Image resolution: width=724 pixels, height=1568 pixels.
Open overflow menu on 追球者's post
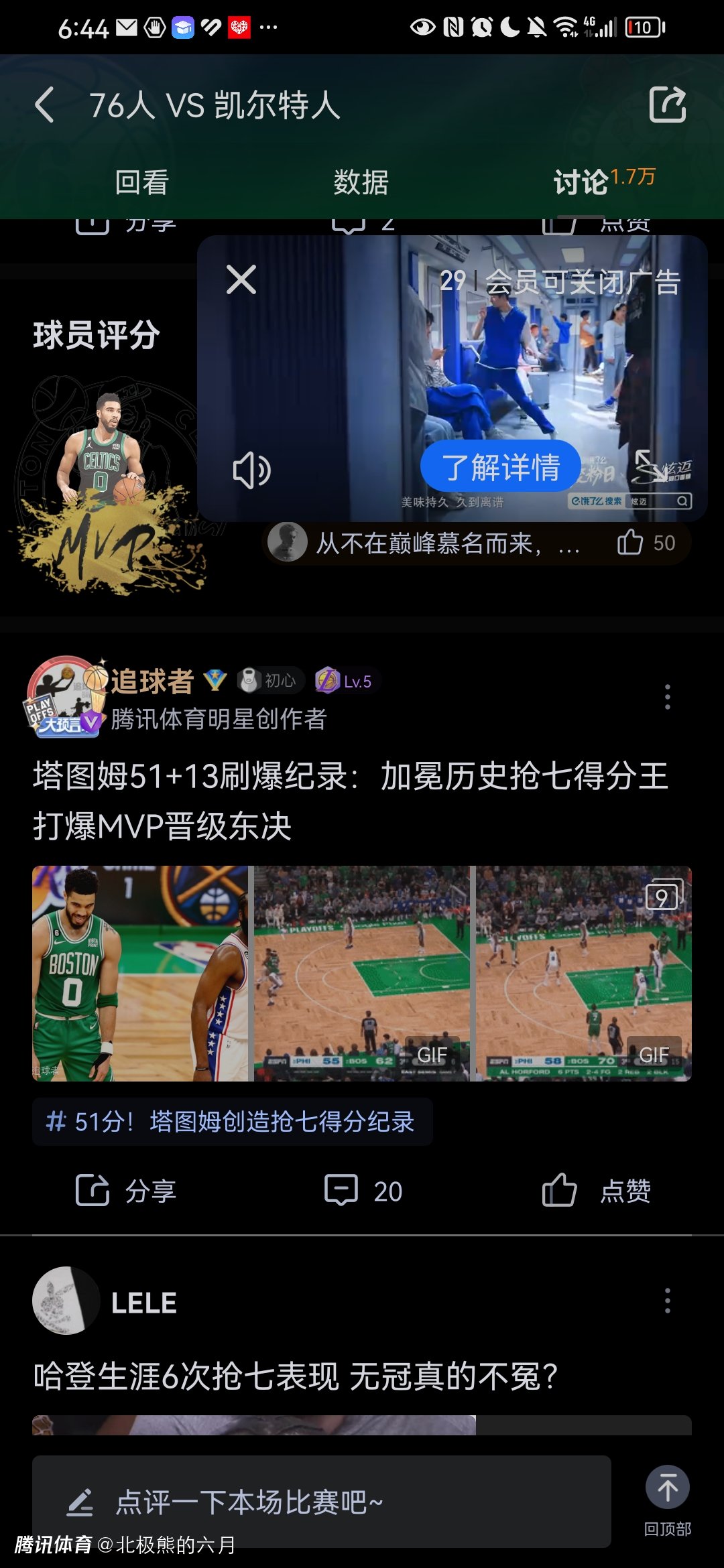(667, 697)
